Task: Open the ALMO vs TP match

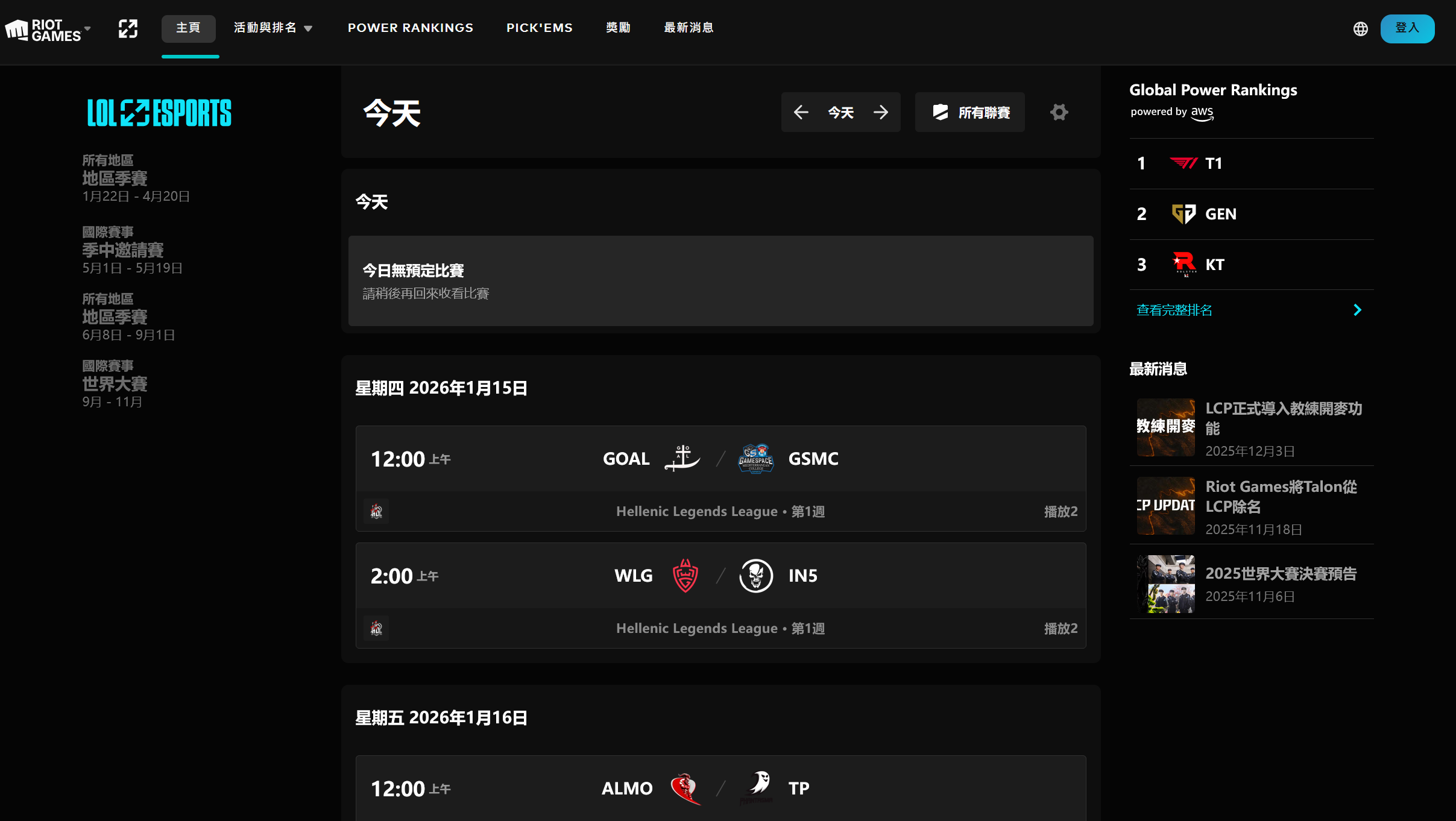Action: pyautogui.click(x=720, y=788)
